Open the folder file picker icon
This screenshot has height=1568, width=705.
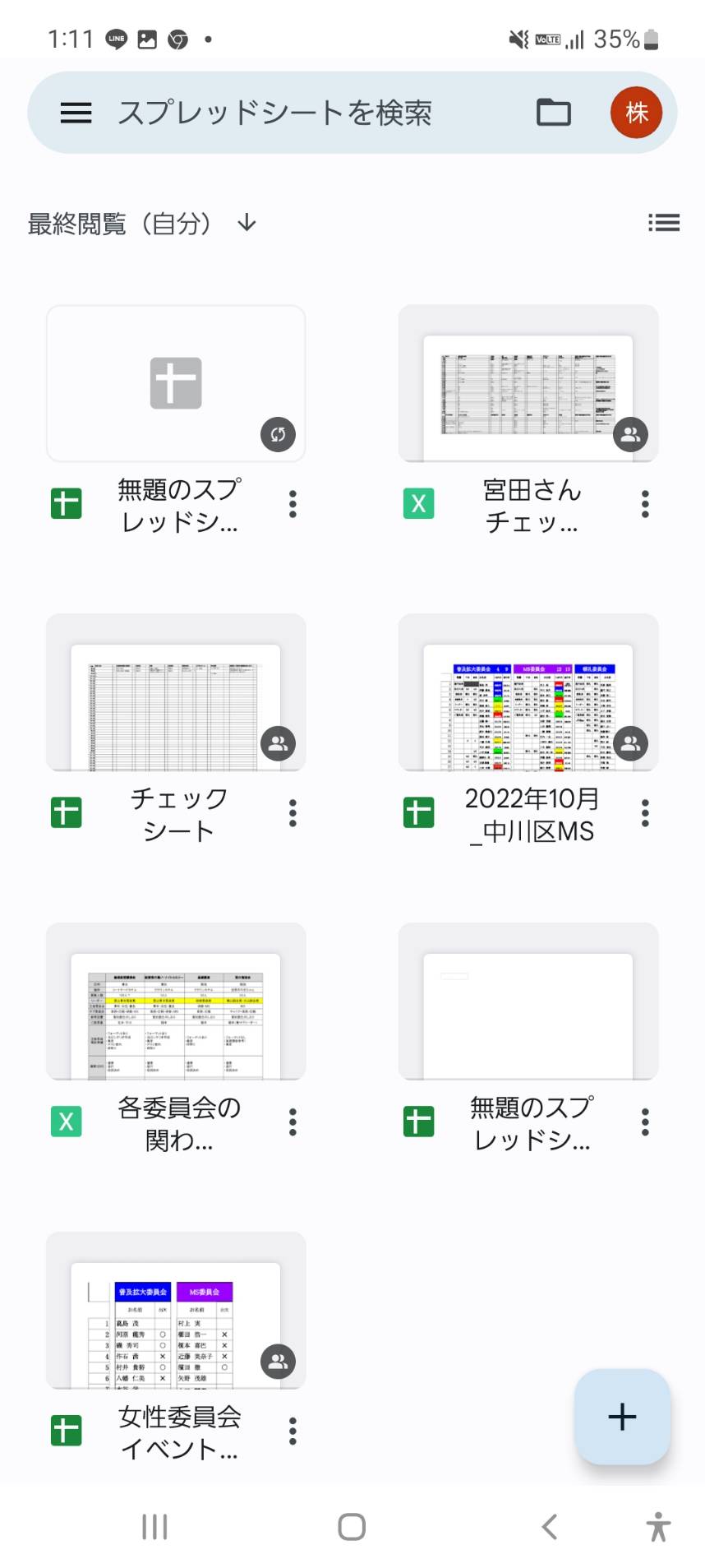tap(554, 112)
